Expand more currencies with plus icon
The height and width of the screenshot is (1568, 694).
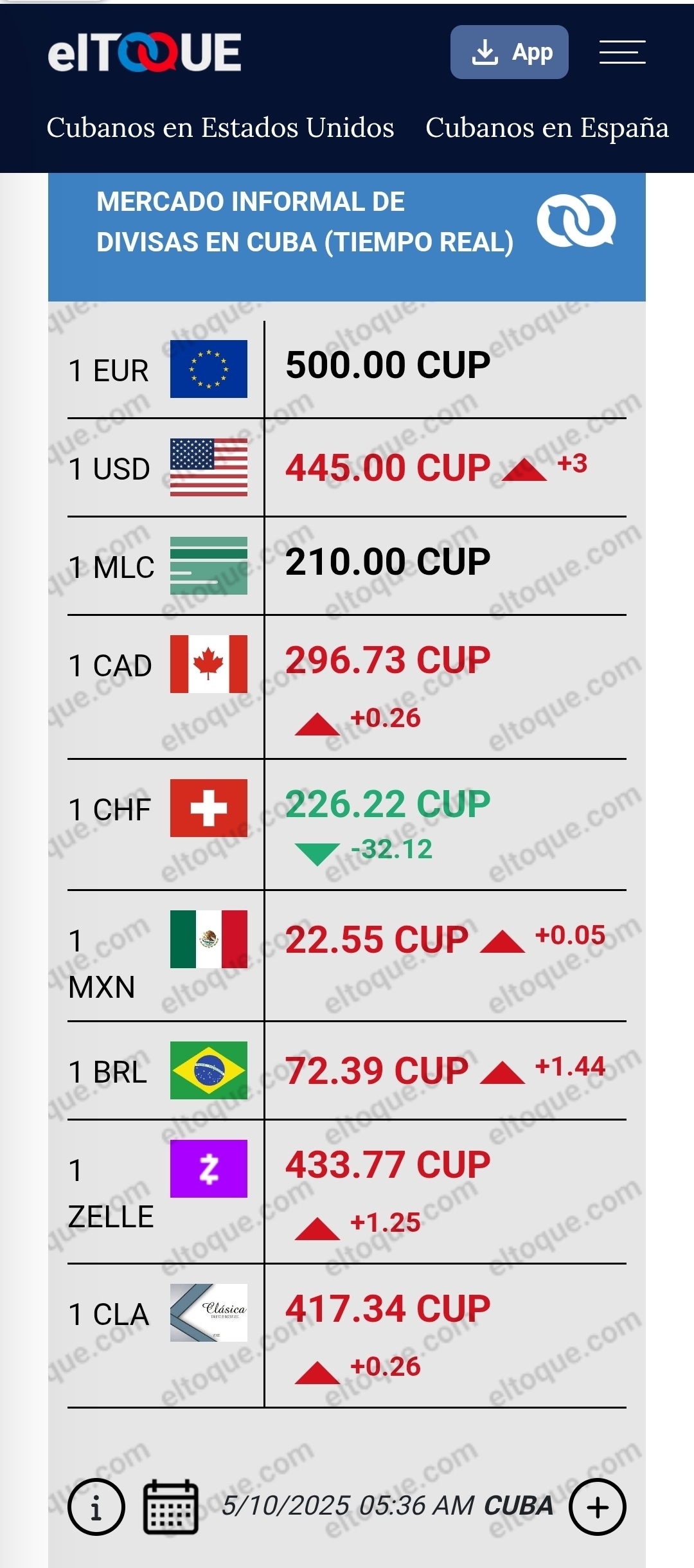click(x=597, y=1507)
